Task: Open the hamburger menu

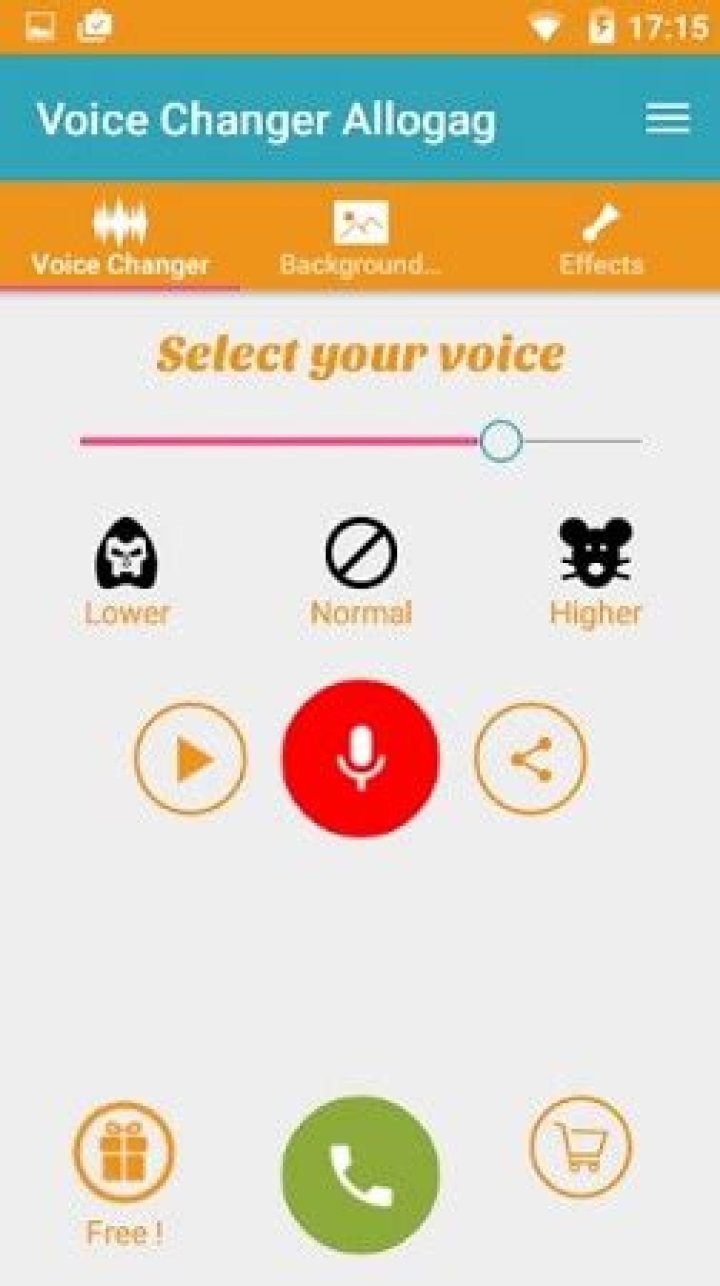Action: [667, 118]
